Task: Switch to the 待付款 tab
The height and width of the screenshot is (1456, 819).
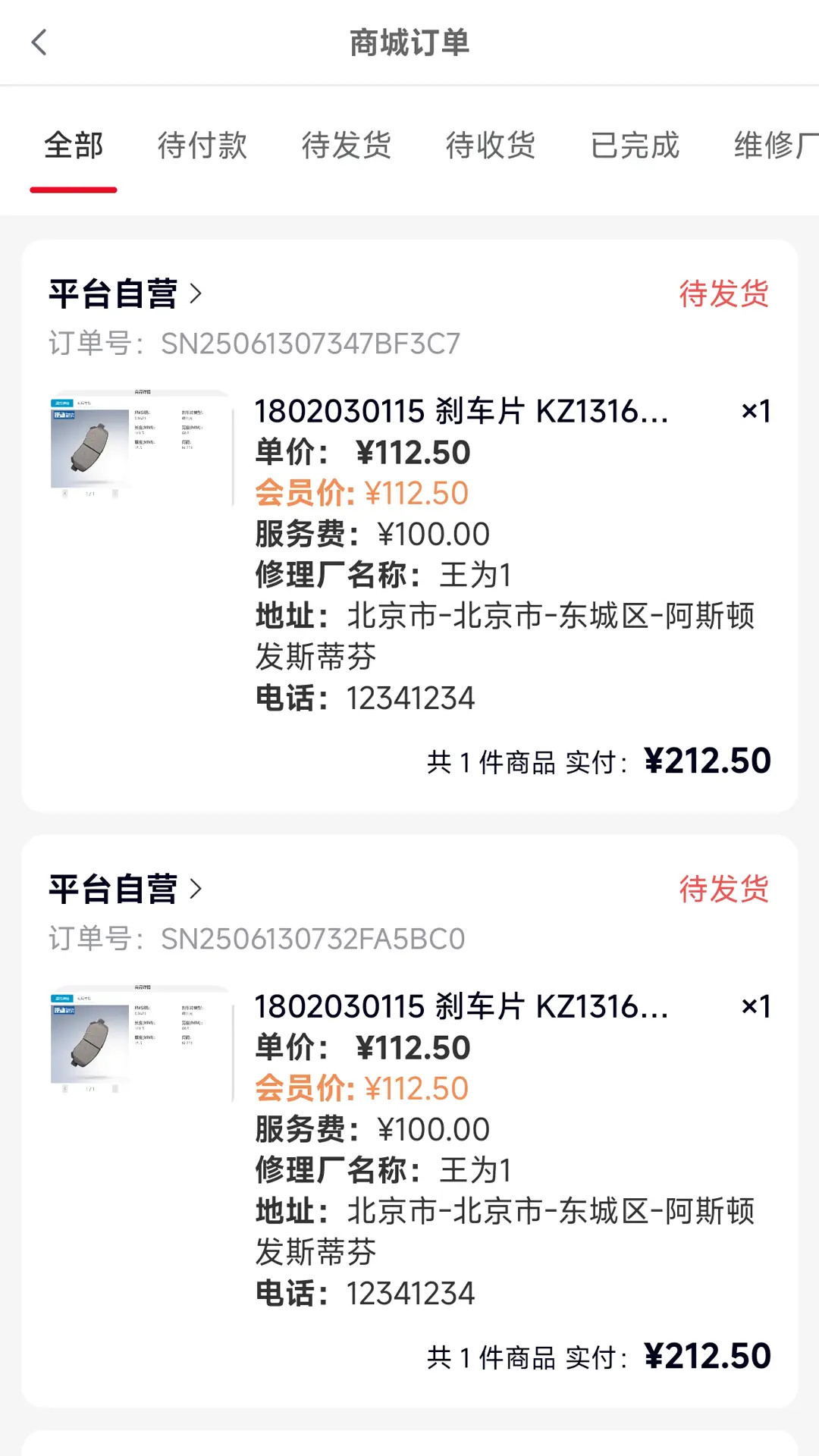Action: pyautogui.click(x=202, y=146)
